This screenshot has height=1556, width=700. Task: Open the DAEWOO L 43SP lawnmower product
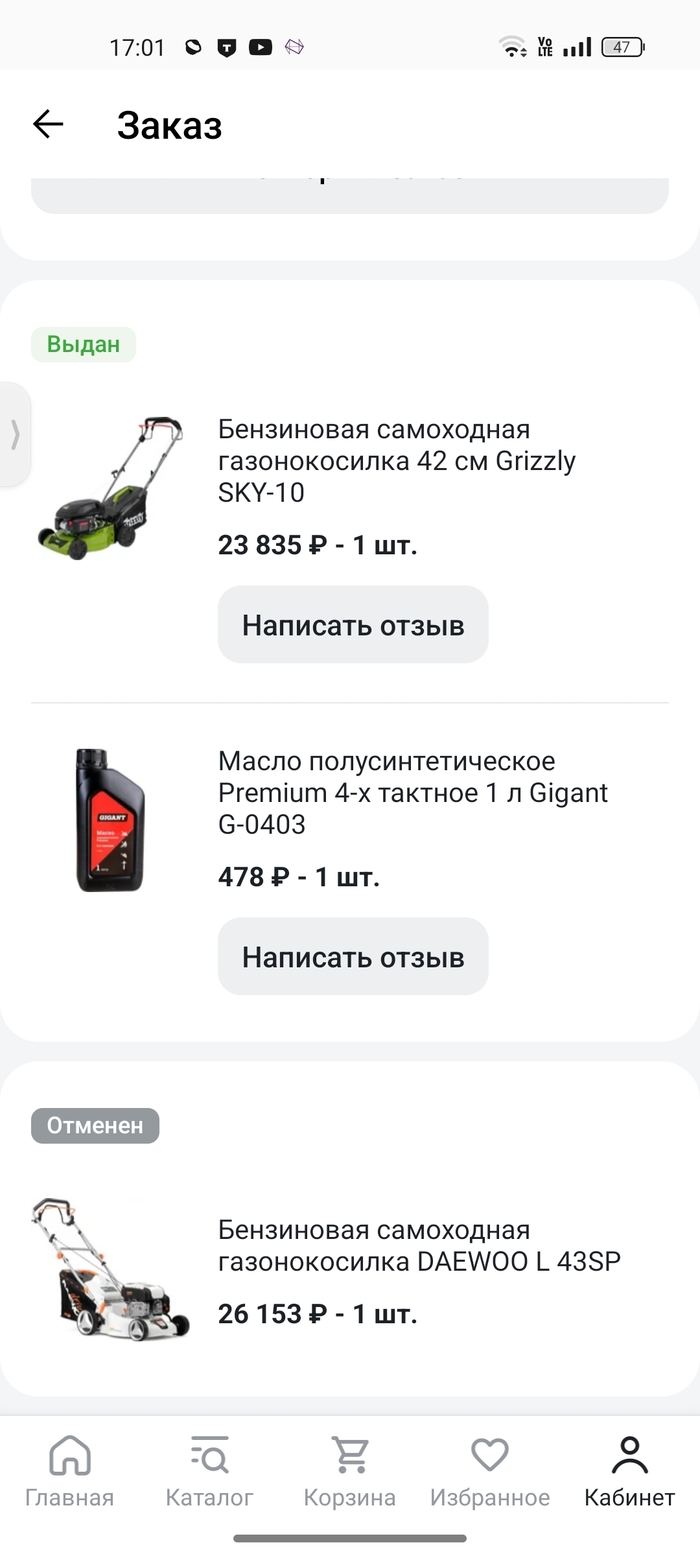pos(419,1245)
